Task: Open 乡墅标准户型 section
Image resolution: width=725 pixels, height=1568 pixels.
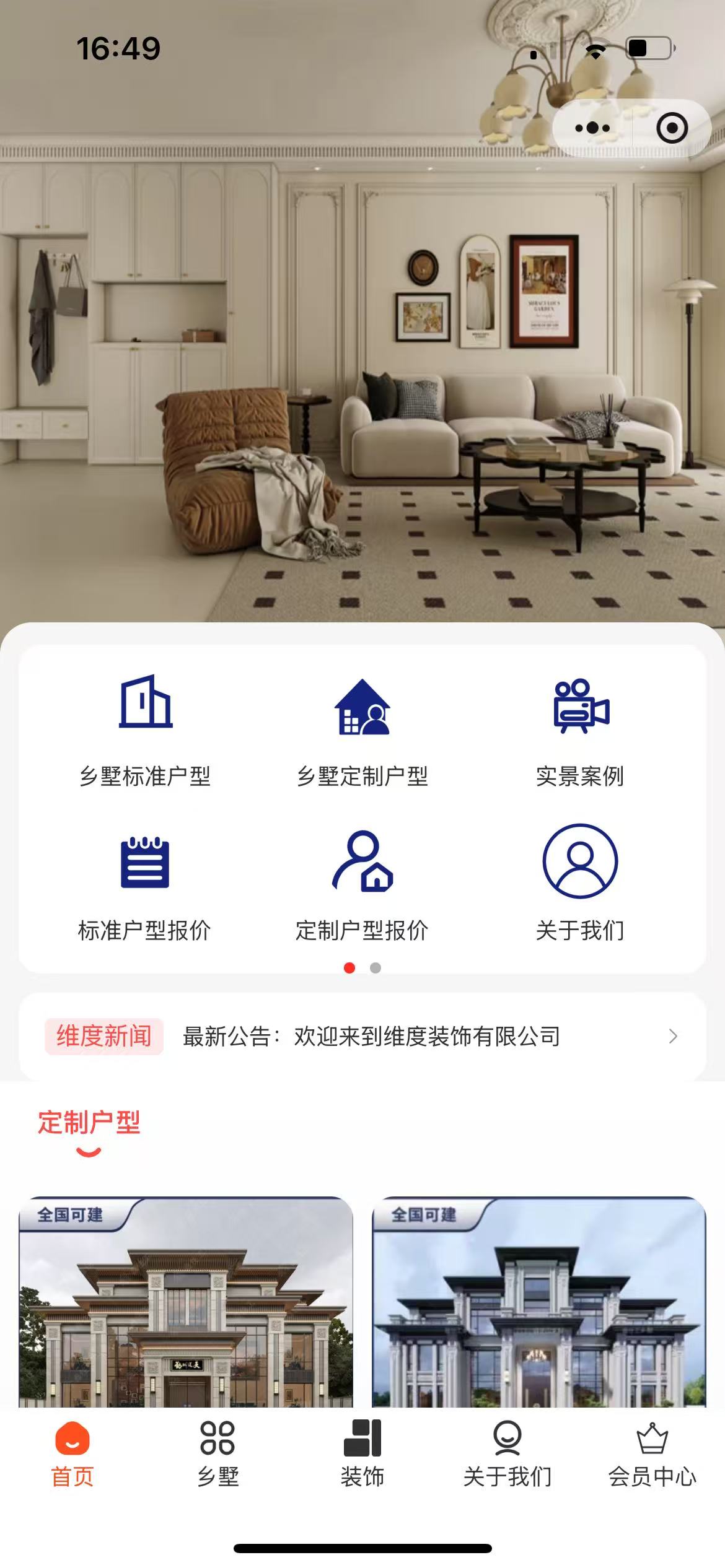Action: [145, 731]
